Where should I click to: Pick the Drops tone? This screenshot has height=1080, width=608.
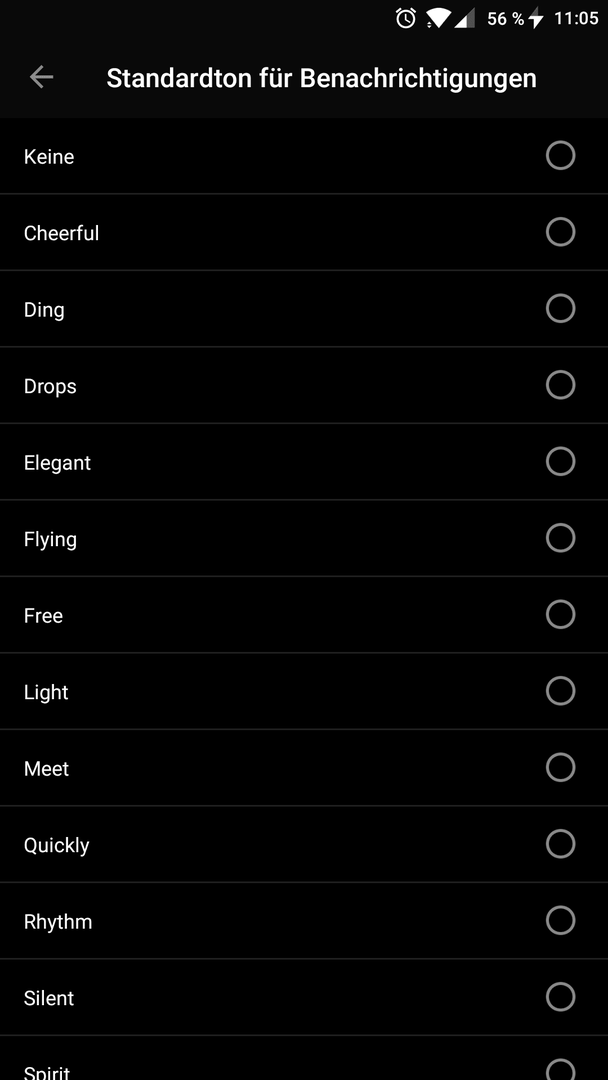tap(304, 385)
